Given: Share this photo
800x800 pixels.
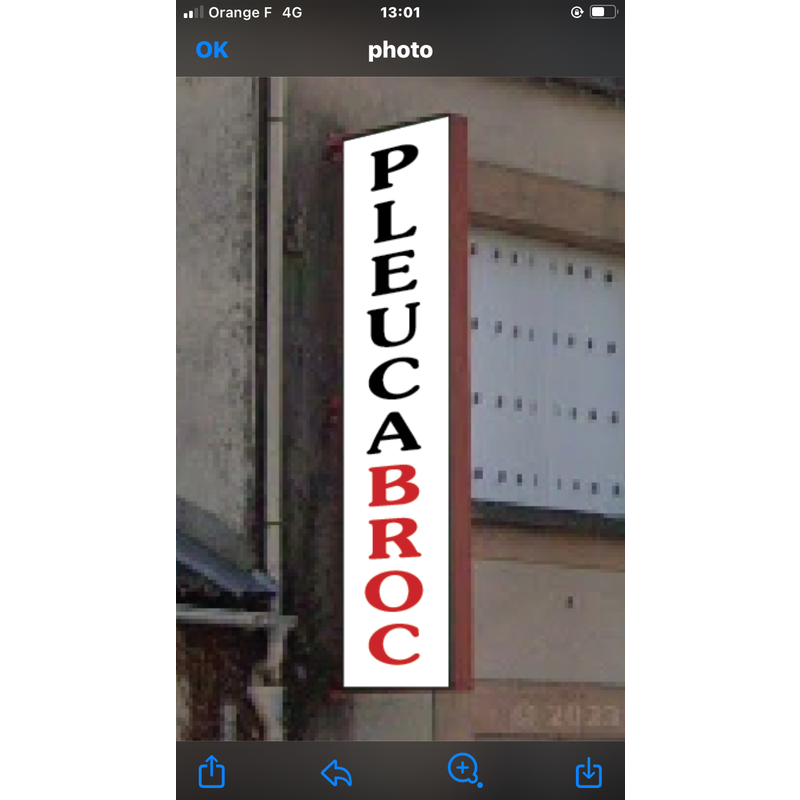Looking at the screenshot, I should 212,772.
